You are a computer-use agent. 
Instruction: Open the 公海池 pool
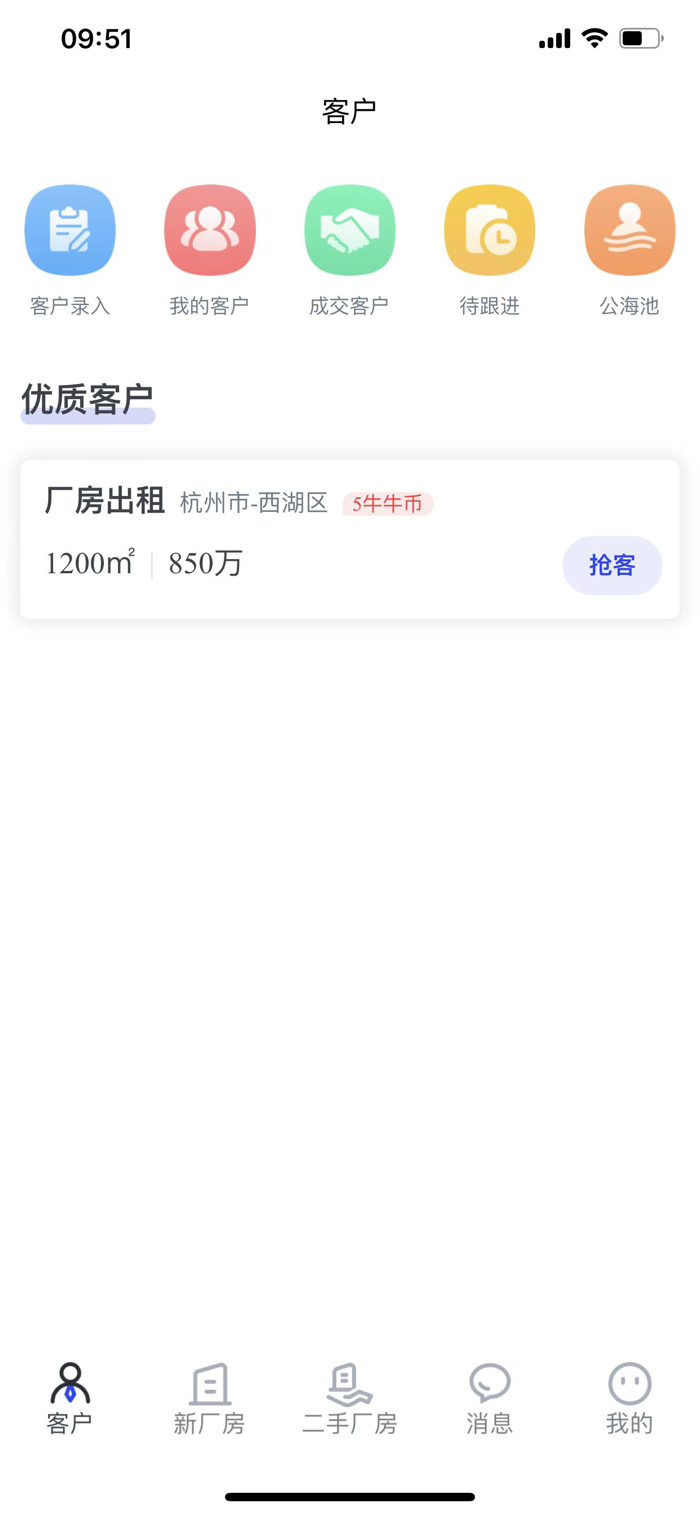click(630, 250)
